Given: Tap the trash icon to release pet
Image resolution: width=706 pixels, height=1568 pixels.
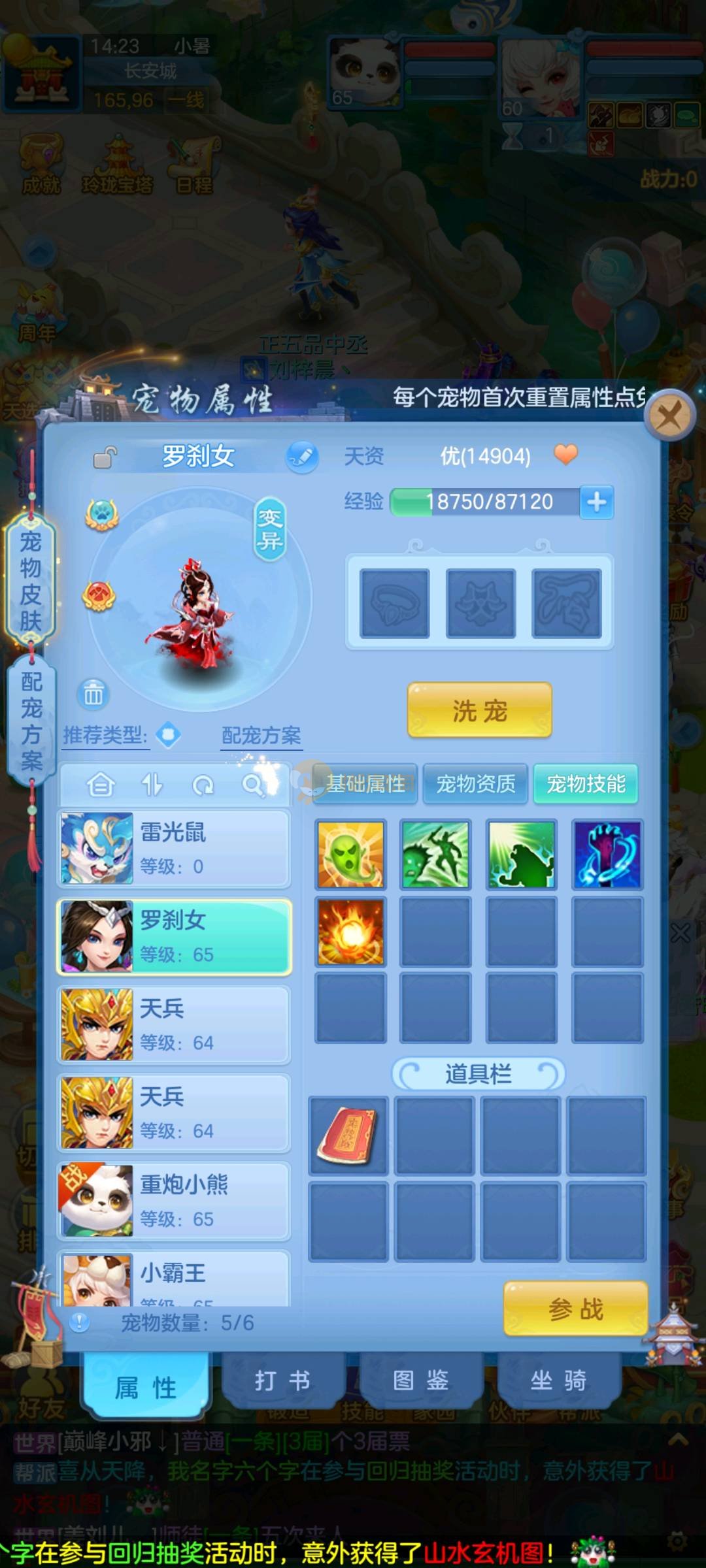Looking at the screenshot, I should (x=93, y=694).
